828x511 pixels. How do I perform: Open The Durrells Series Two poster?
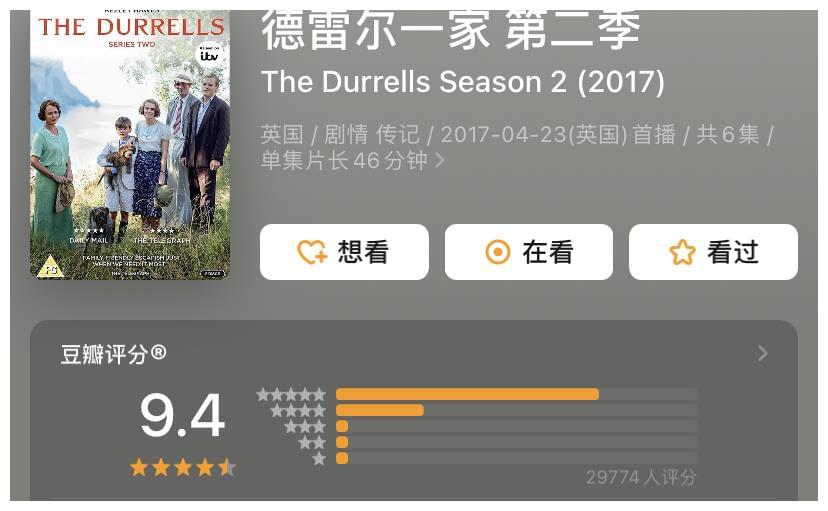[130, 144]
